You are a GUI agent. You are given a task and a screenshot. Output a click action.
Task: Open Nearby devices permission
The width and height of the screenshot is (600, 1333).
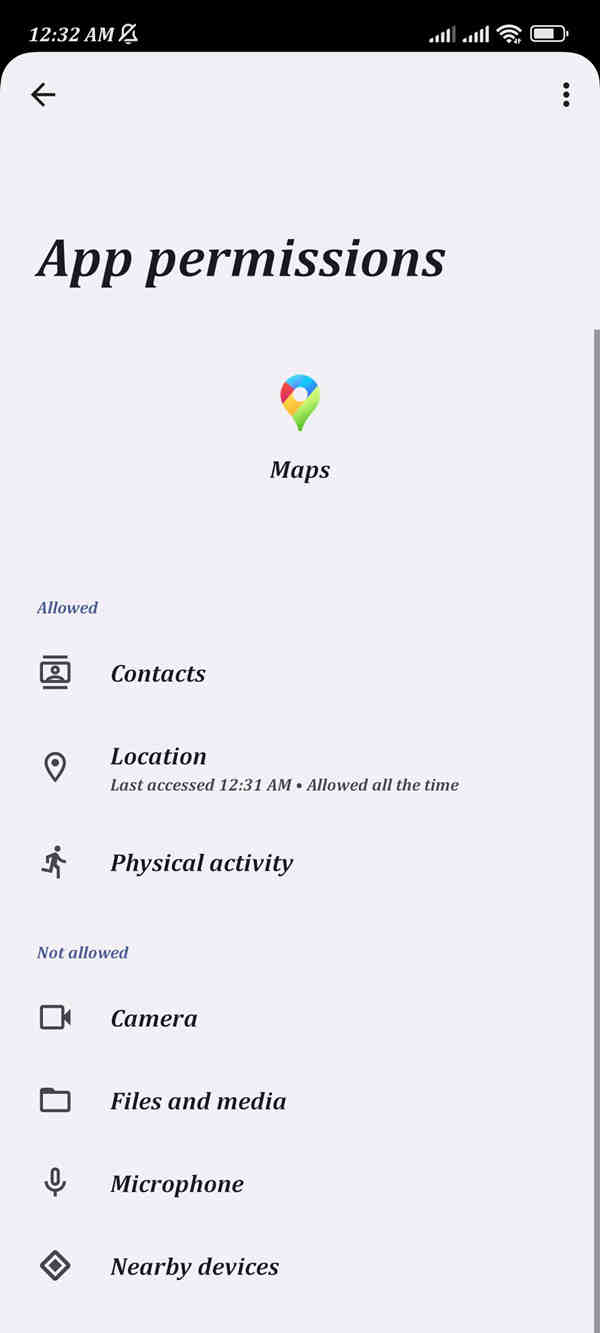click(195, 1268)
